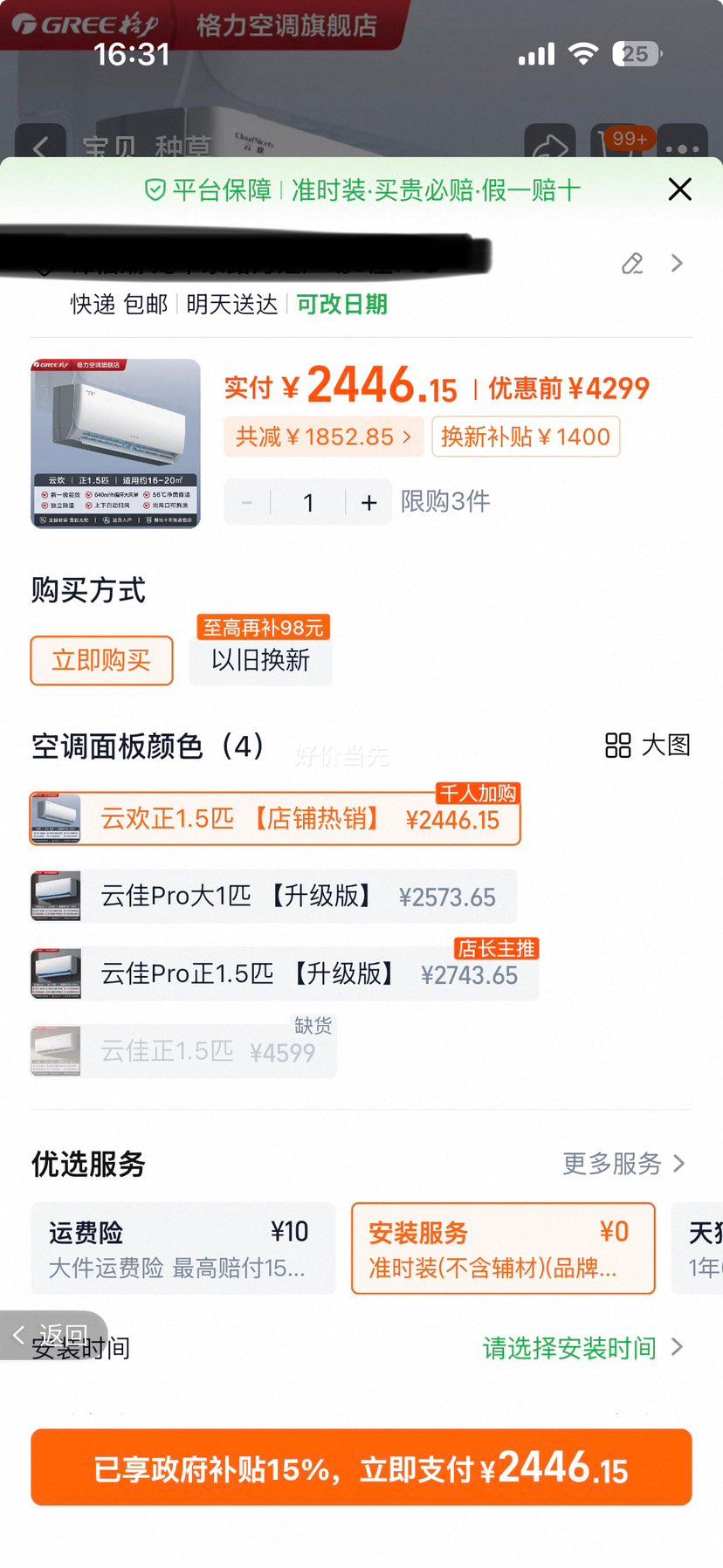The height and width of the screenshot is (1568, 723).
Task: Click the edit pencil icon beside the address
Action: tap(632, 264)
